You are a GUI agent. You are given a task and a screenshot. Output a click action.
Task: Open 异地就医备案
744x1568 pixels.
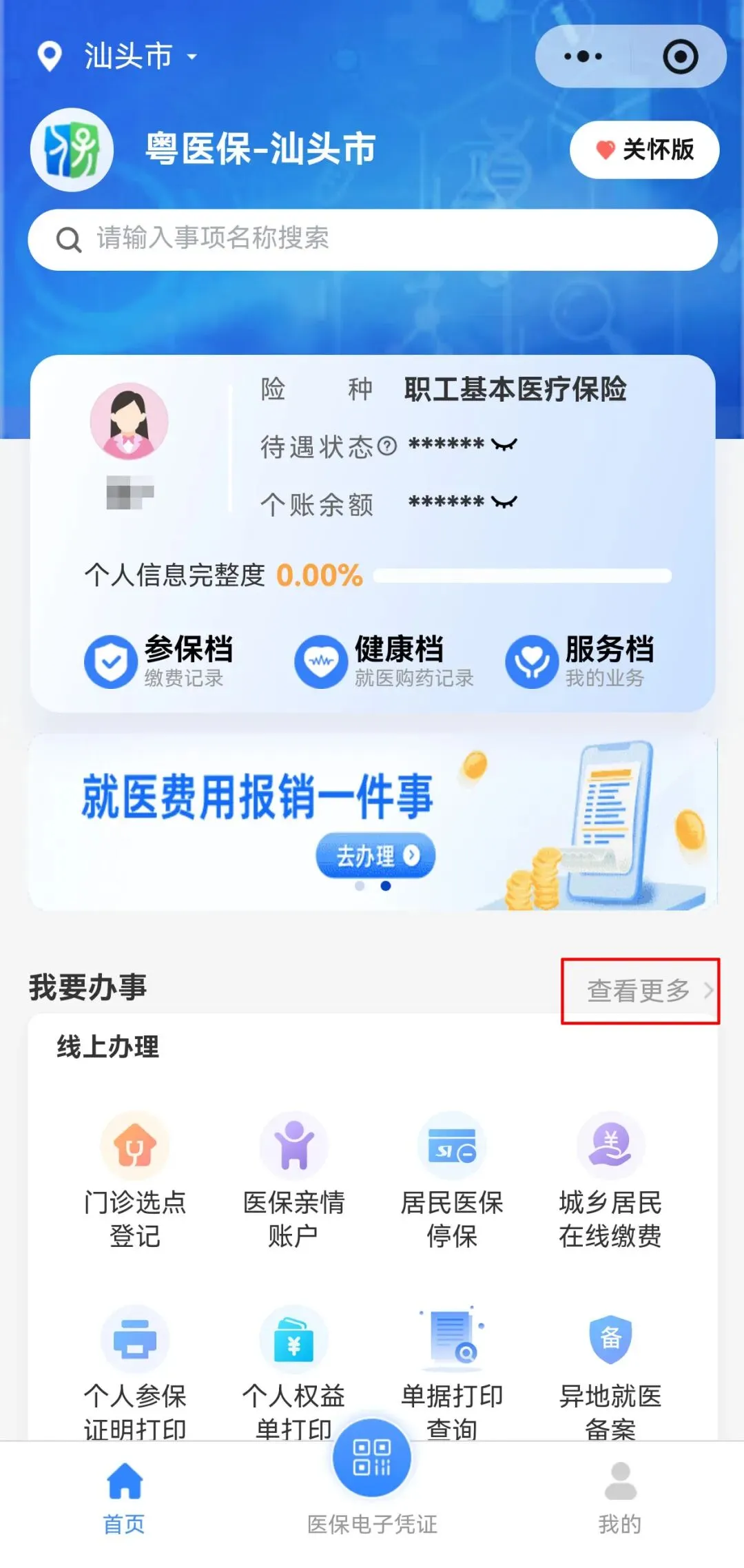[x=610, y=1371]
